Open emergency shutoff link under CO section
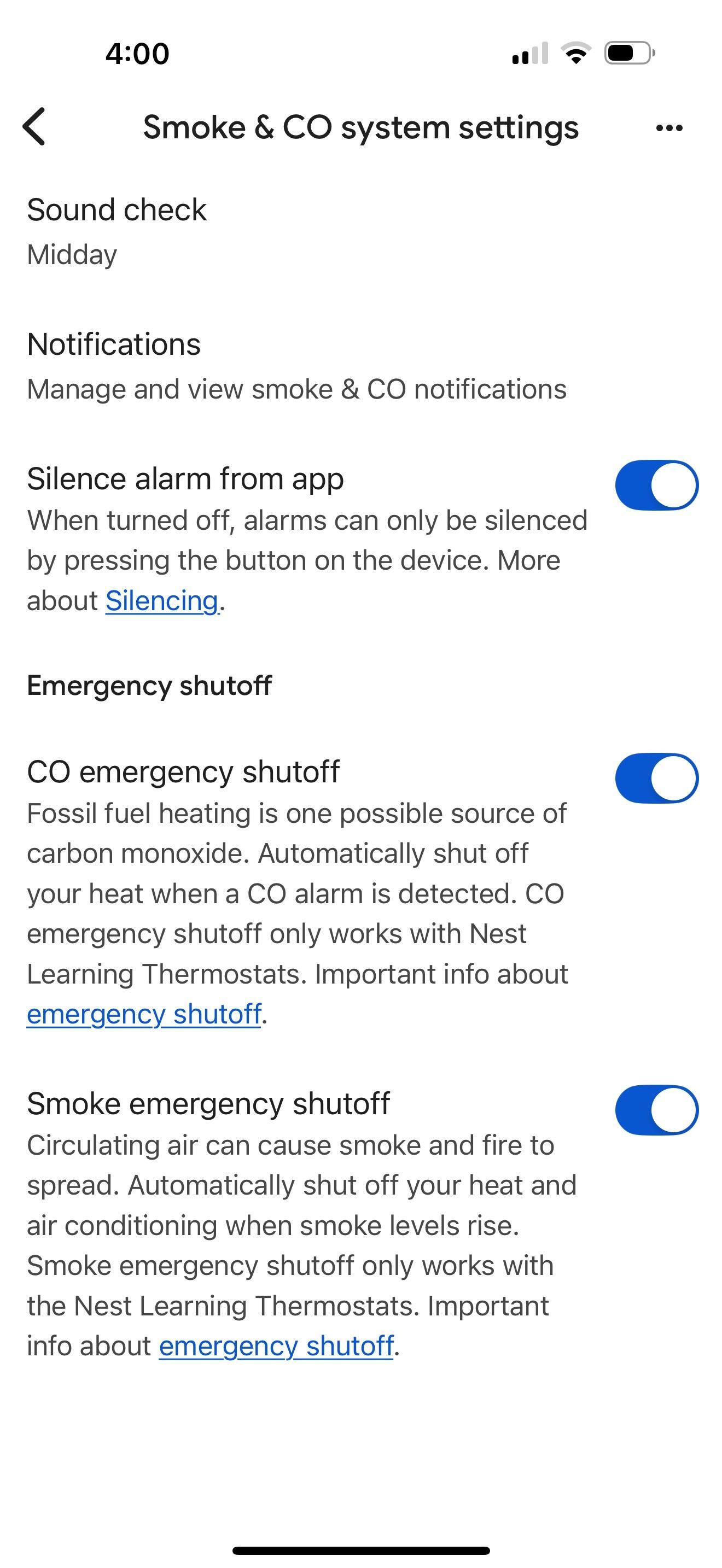 pos(144,1014)
